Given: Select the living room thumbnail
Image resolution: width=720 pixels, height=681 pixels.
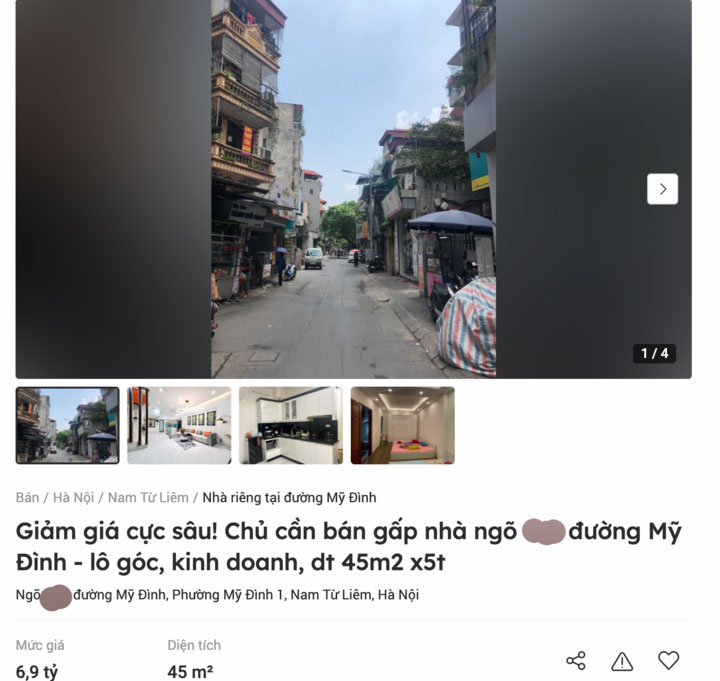Looking at the screenshot, I should (x=179, y=425).
